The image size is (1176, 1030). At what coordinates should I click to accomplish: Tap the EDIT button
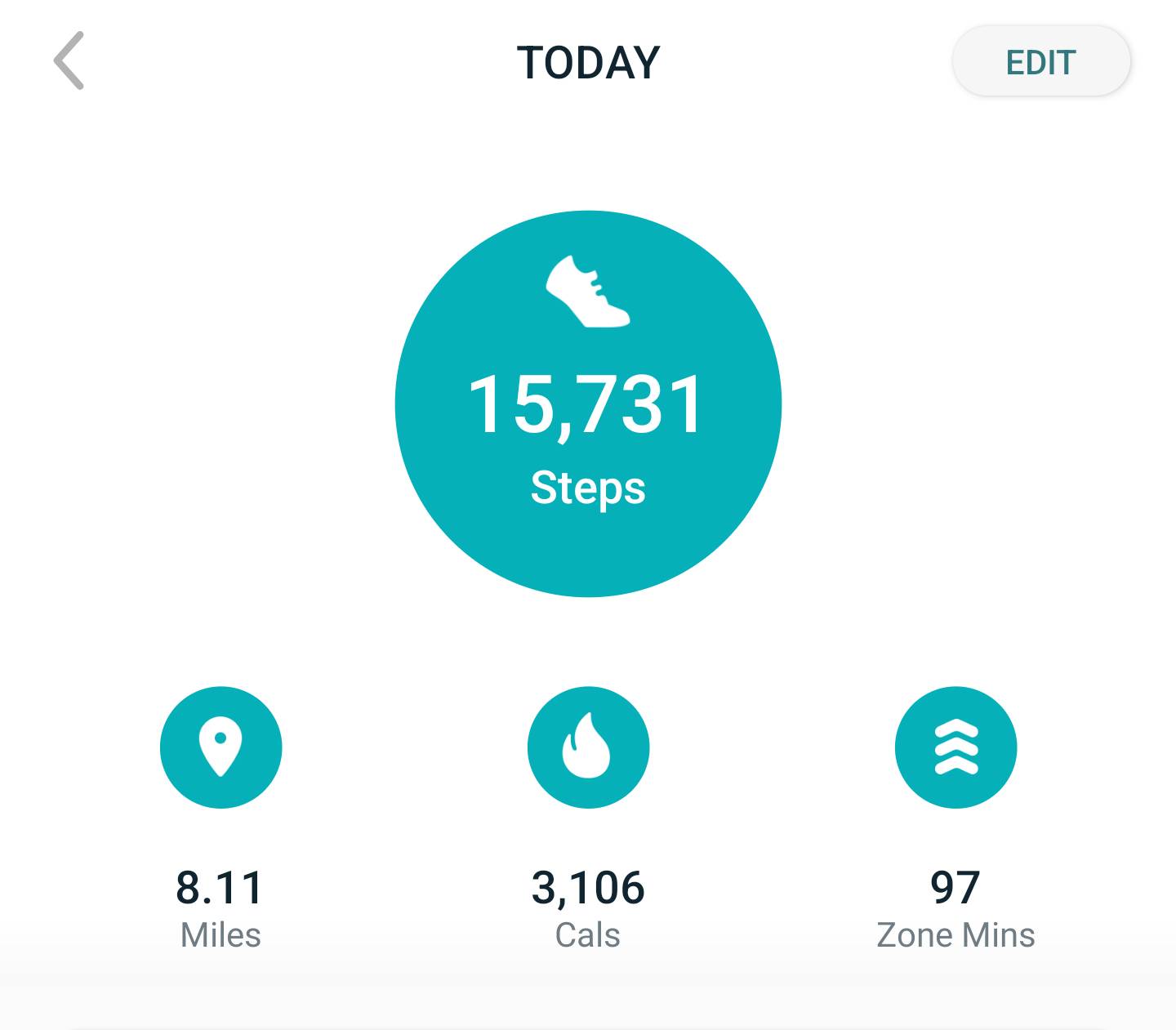pyautogui.click(x=1040, y=62)
